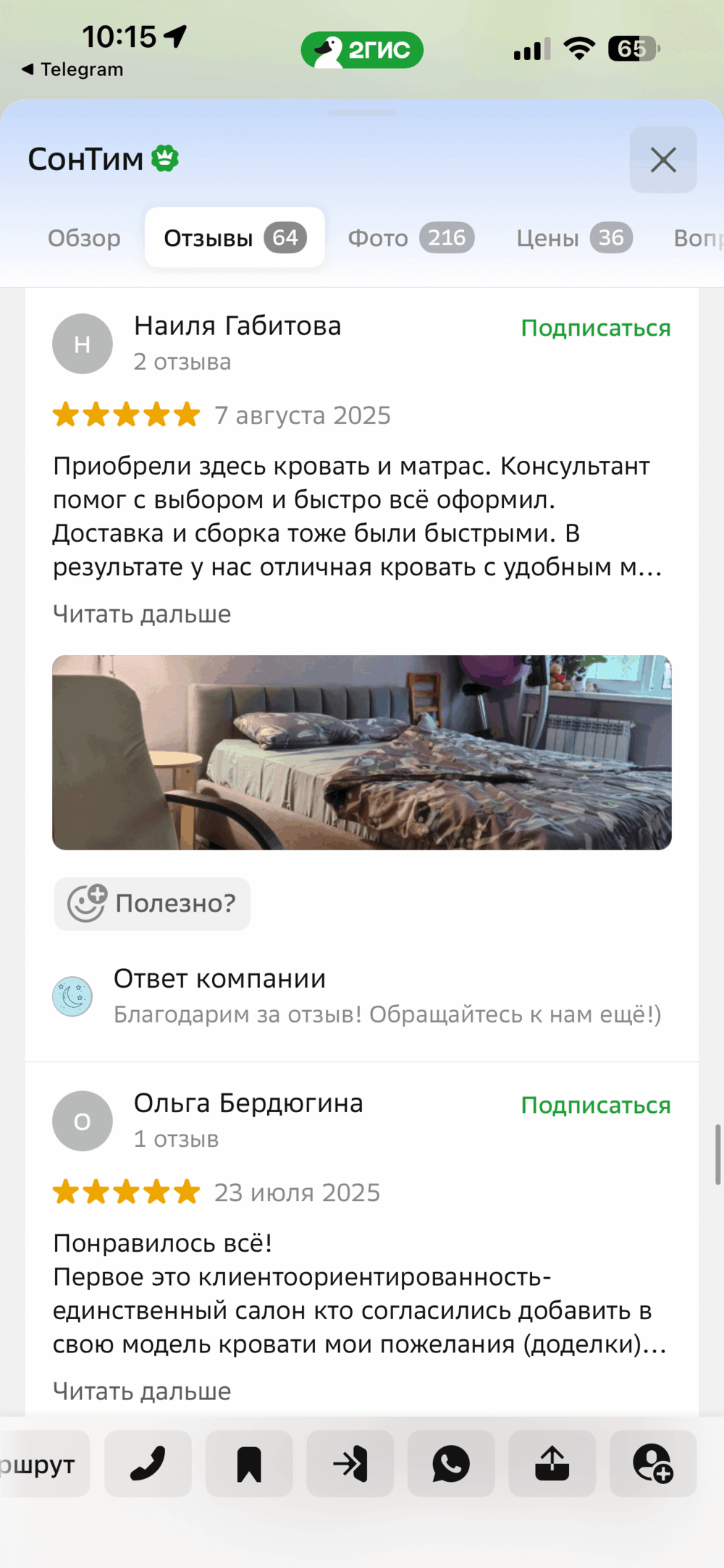
Task: Call the company via phone icon
Action: click(148, 1464)
